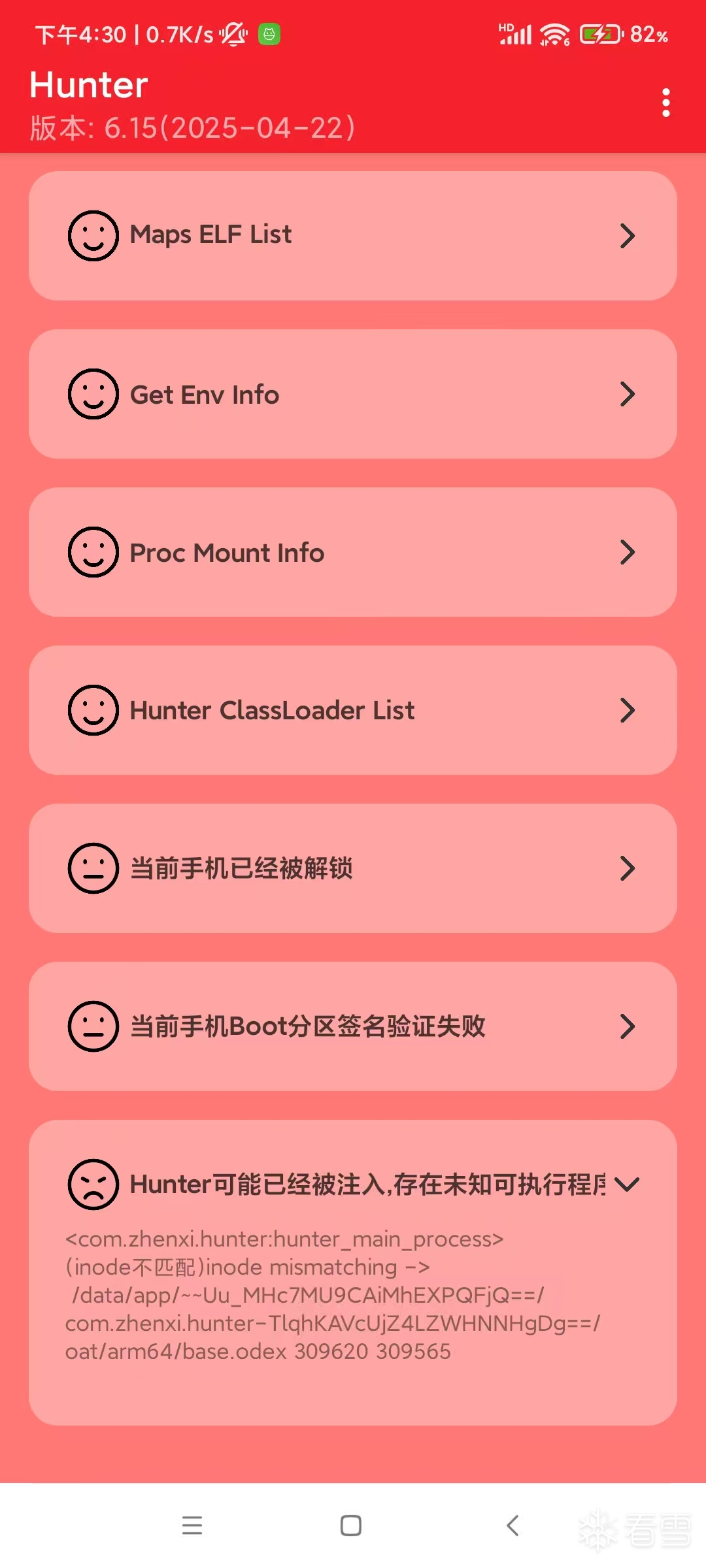
Task: Expand 当前手机Boot分区签名验证失败 row
Action: click(353, 1026)
